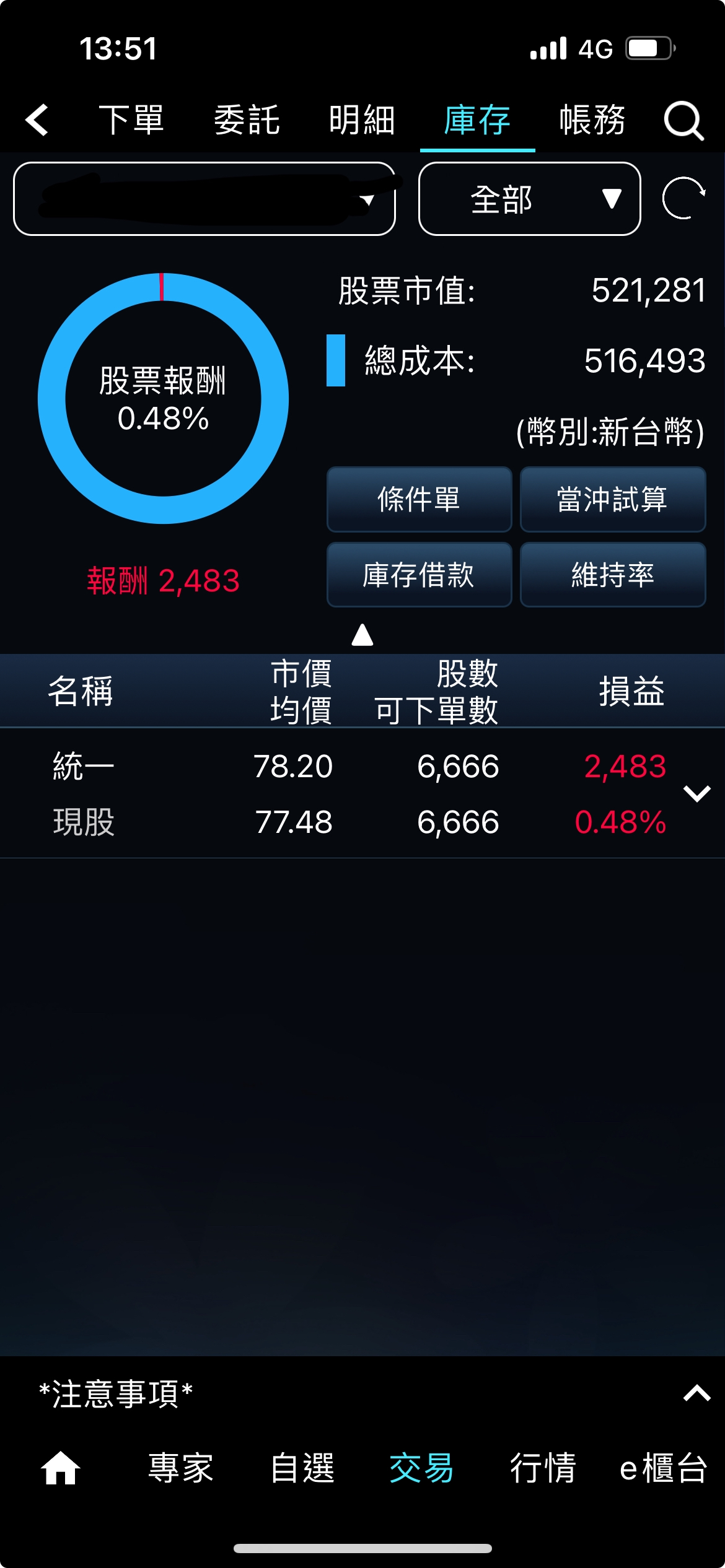Switch to the 專家 bottom tab

point(181,1468)
